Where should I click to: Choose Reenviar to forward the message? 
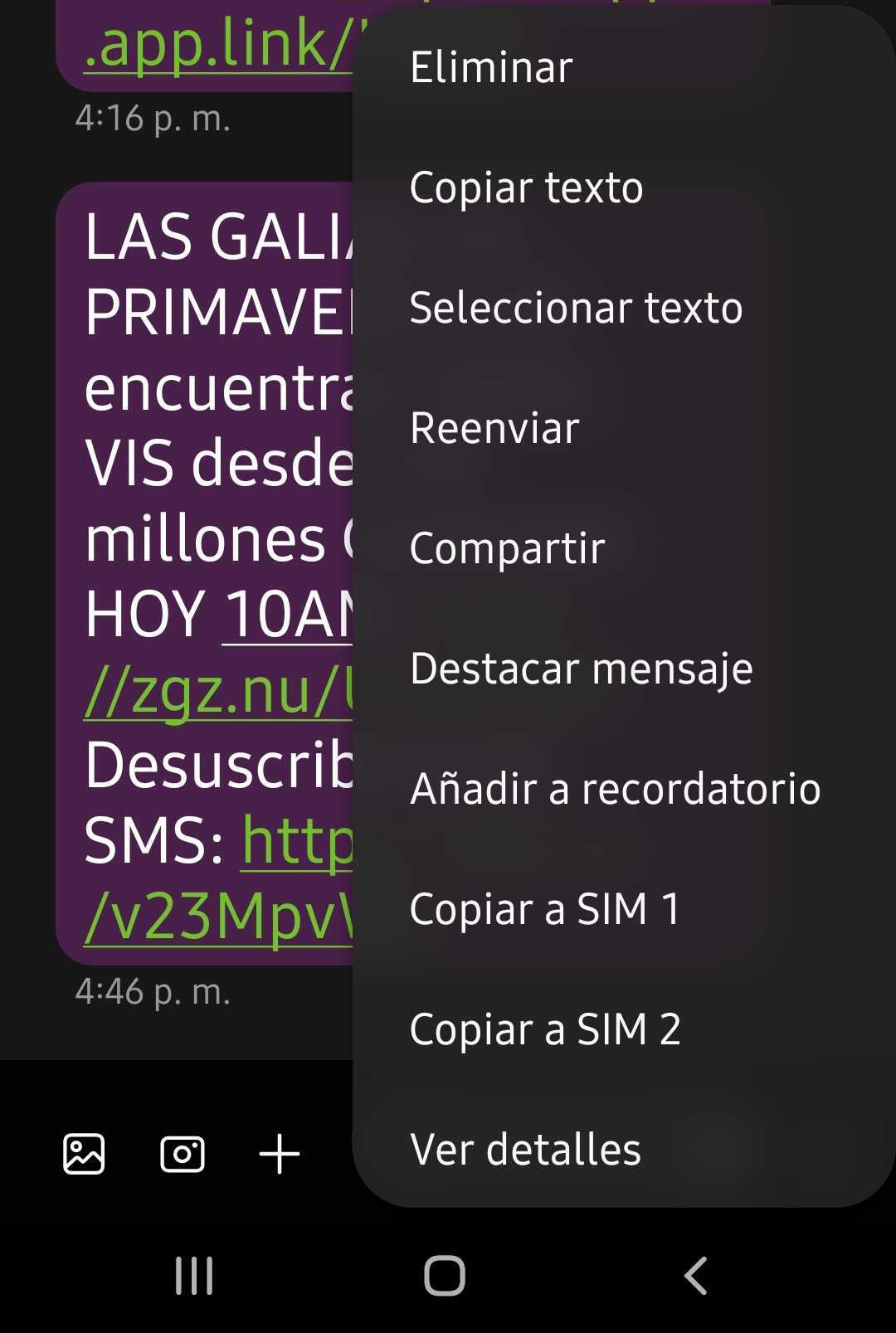tap(494, 428)
